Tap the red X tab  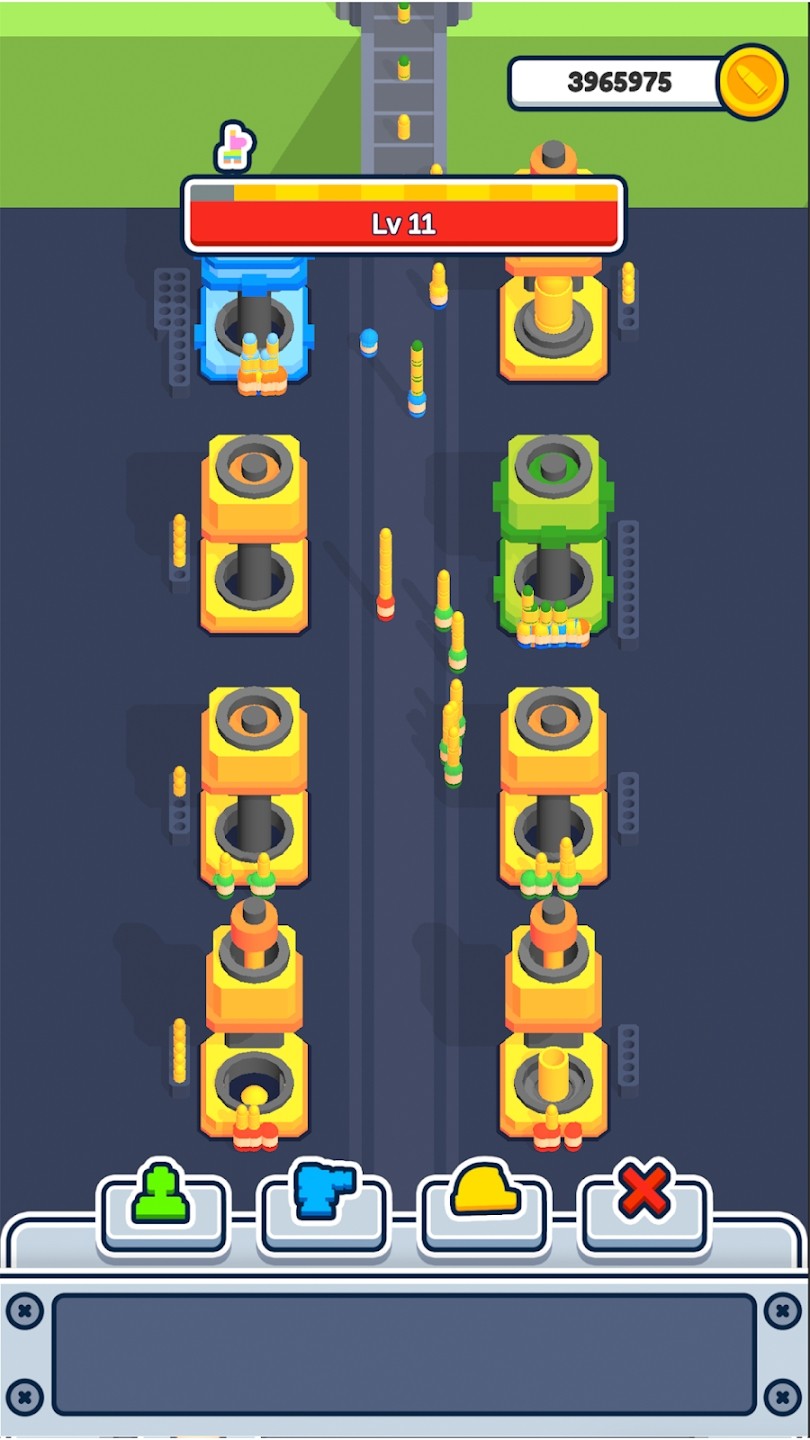(x=644, y=1211)
